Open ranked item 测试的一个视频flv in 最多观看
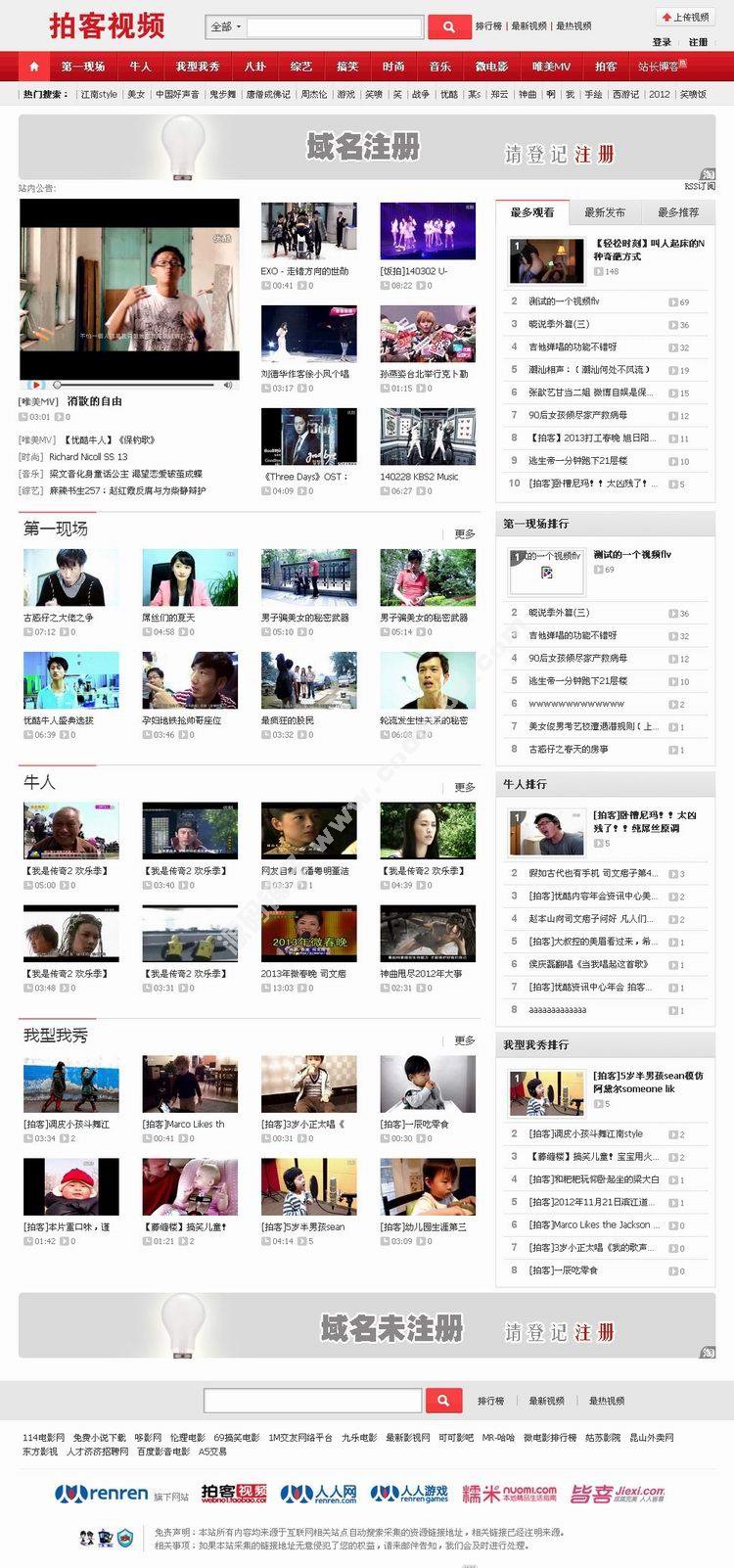734x1568 pixels. point(564,301)
